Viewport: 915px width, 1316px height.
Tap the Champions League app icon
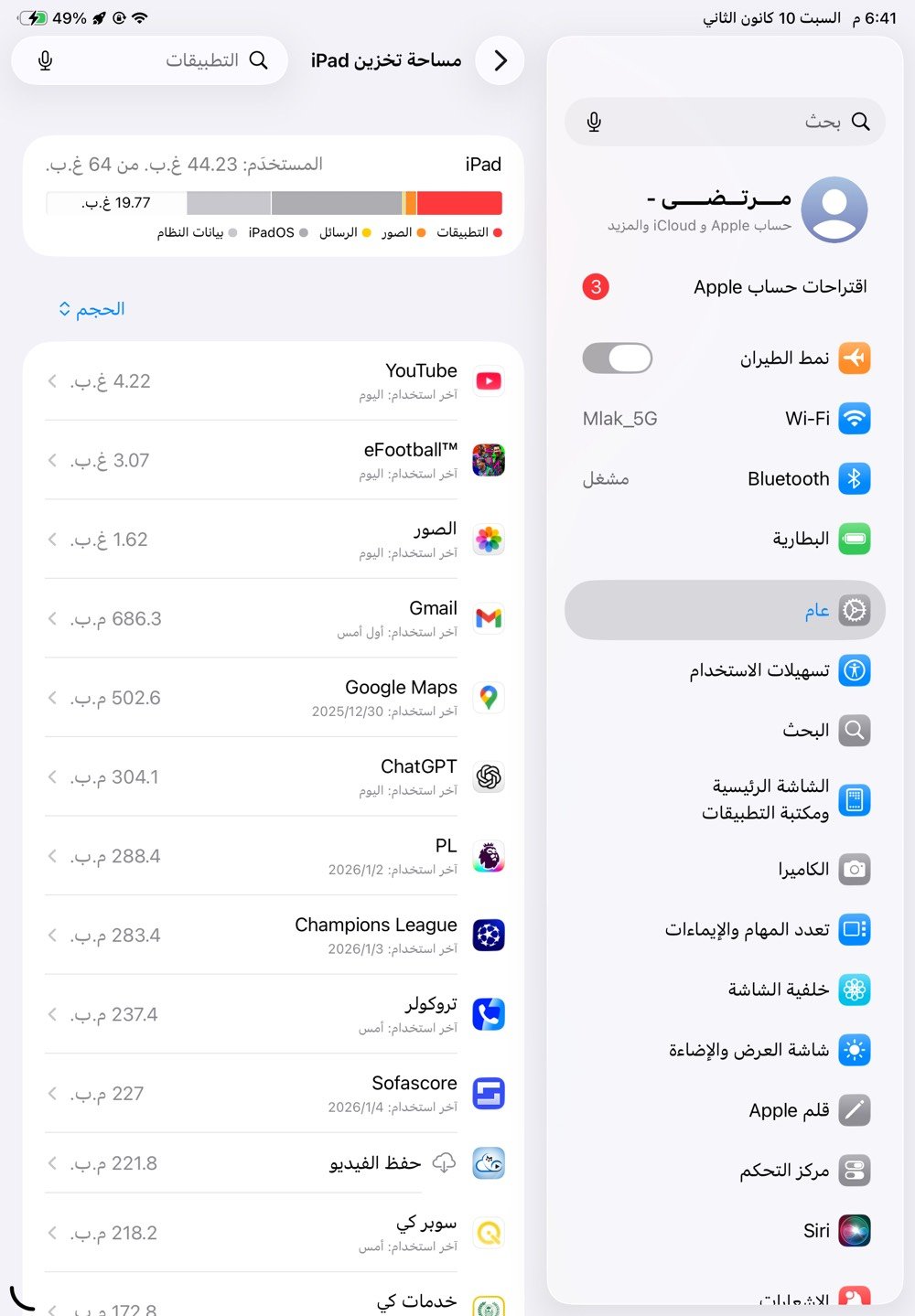coord(489,936)
